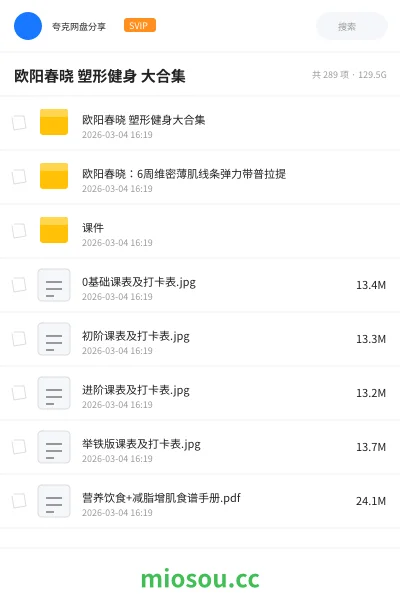Viewport: 400px width, 600px height.
Task: Check the box next to 0基础课表及打卡表.jpg
Action: (x=19, y=285)
